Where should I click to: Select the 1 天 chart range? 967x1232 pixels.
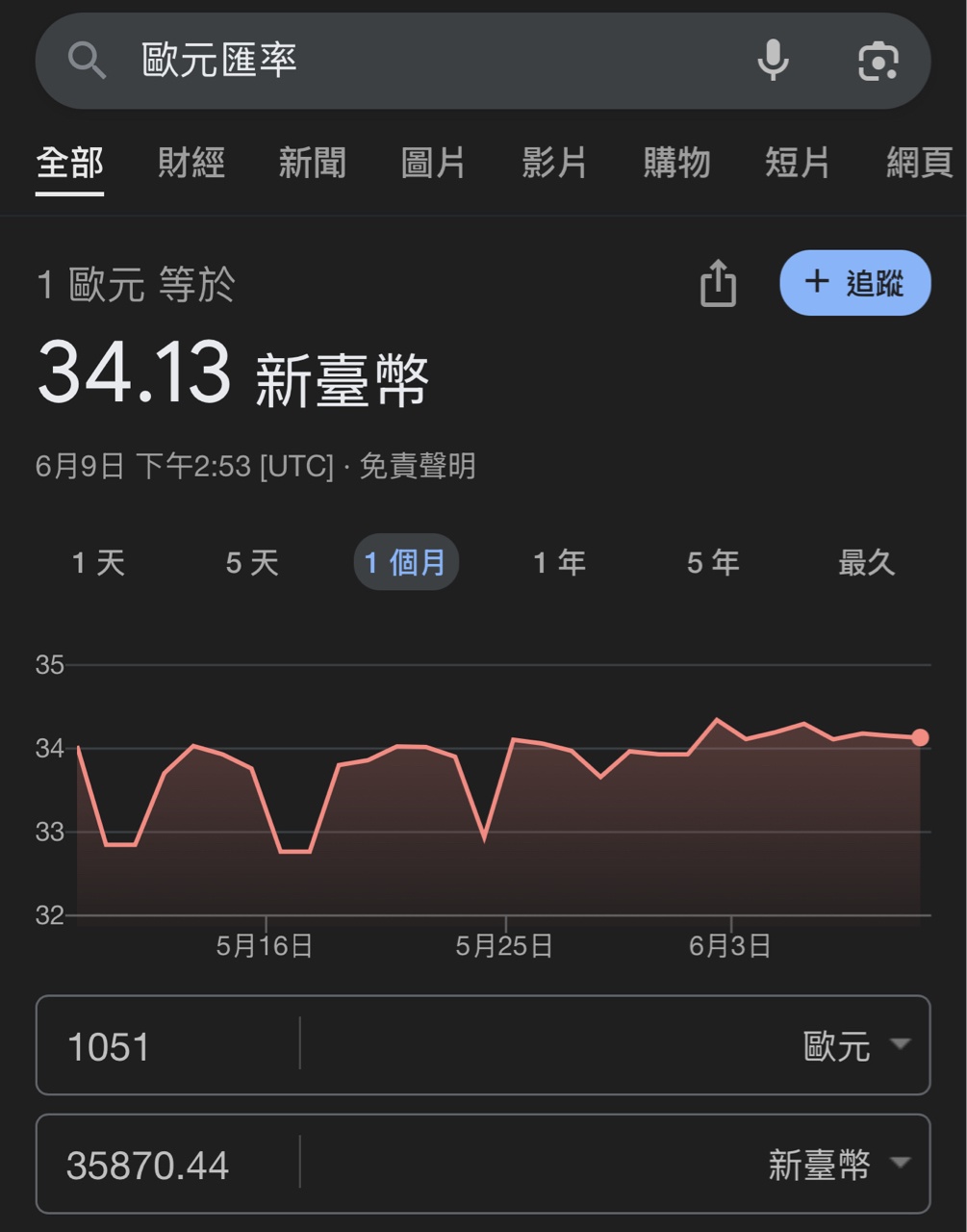coord(98,562)
